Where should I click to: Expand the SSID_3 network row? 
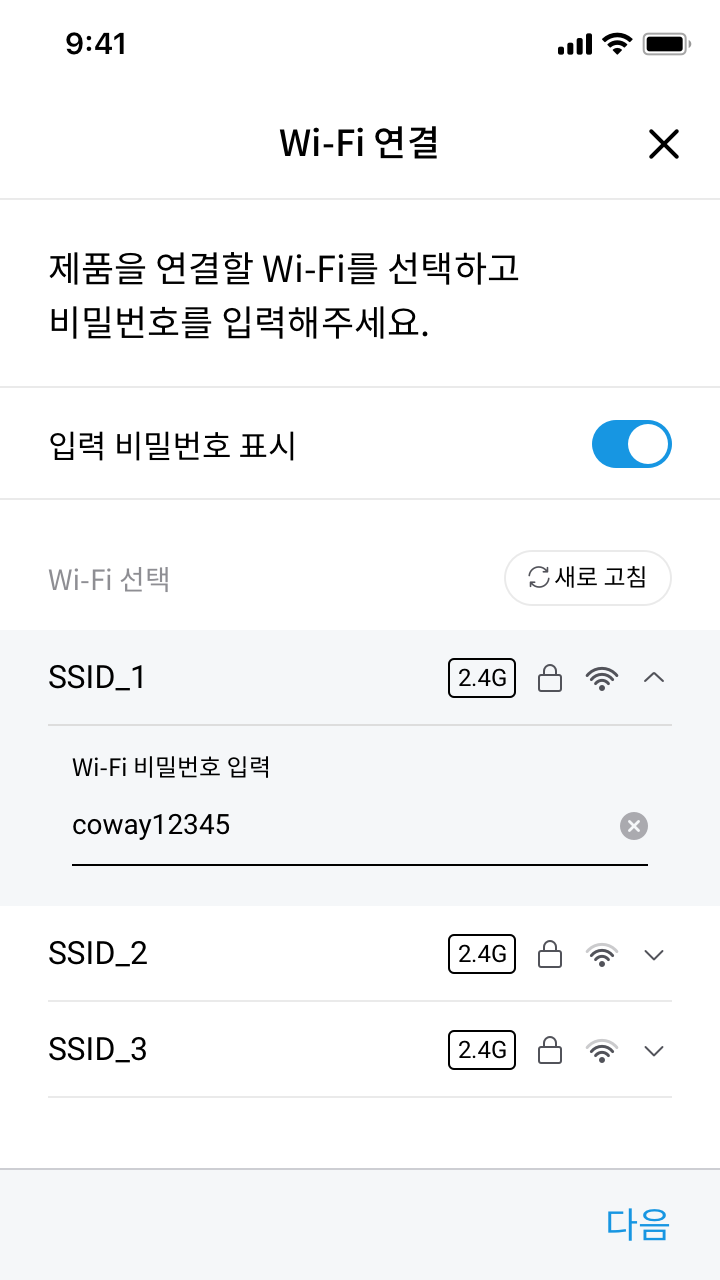(654, 1050)
